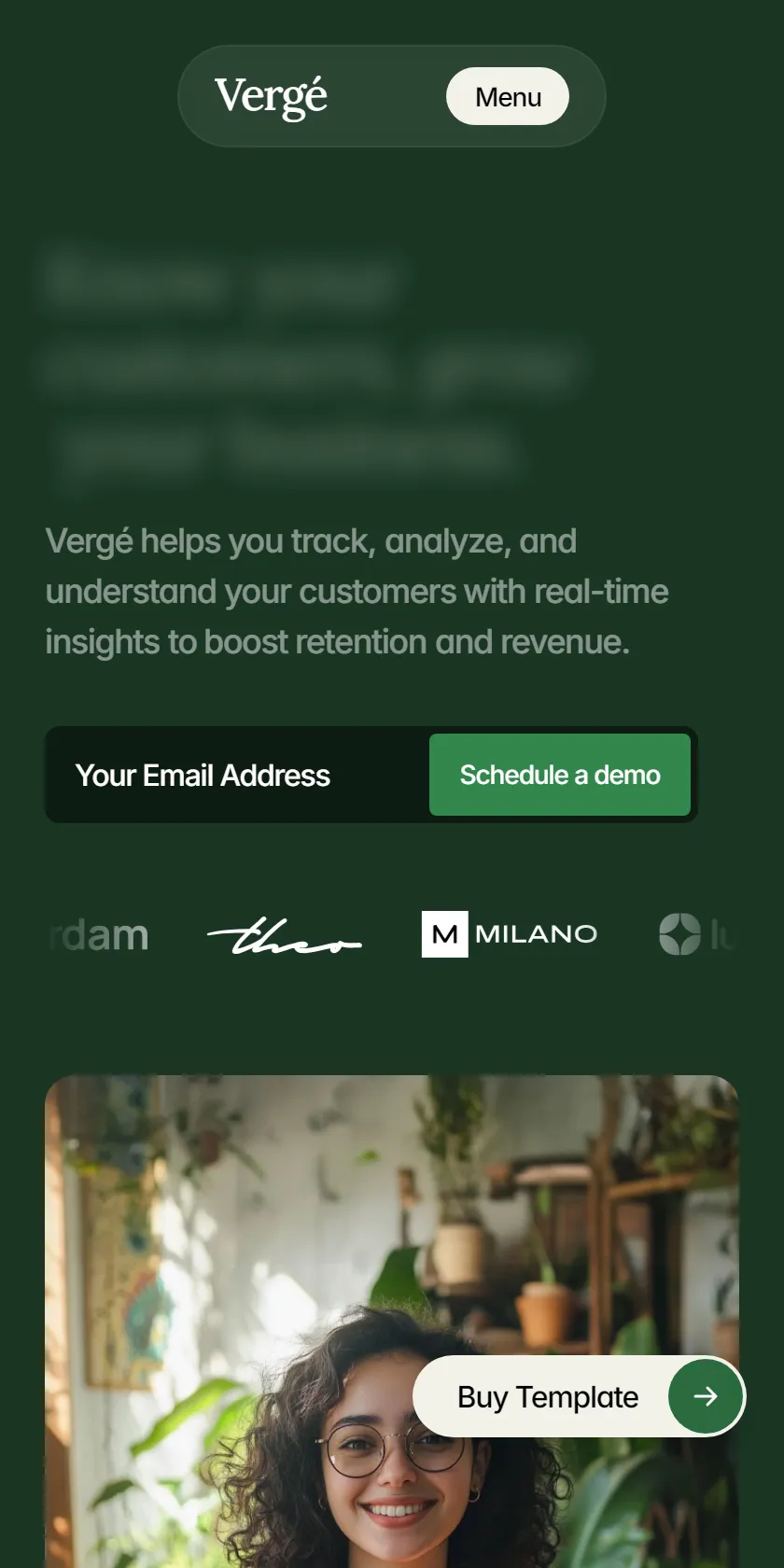The height and width of the screenshot is (1568, 784).
Task: Schedule a demo
Action: click(560, 775)
